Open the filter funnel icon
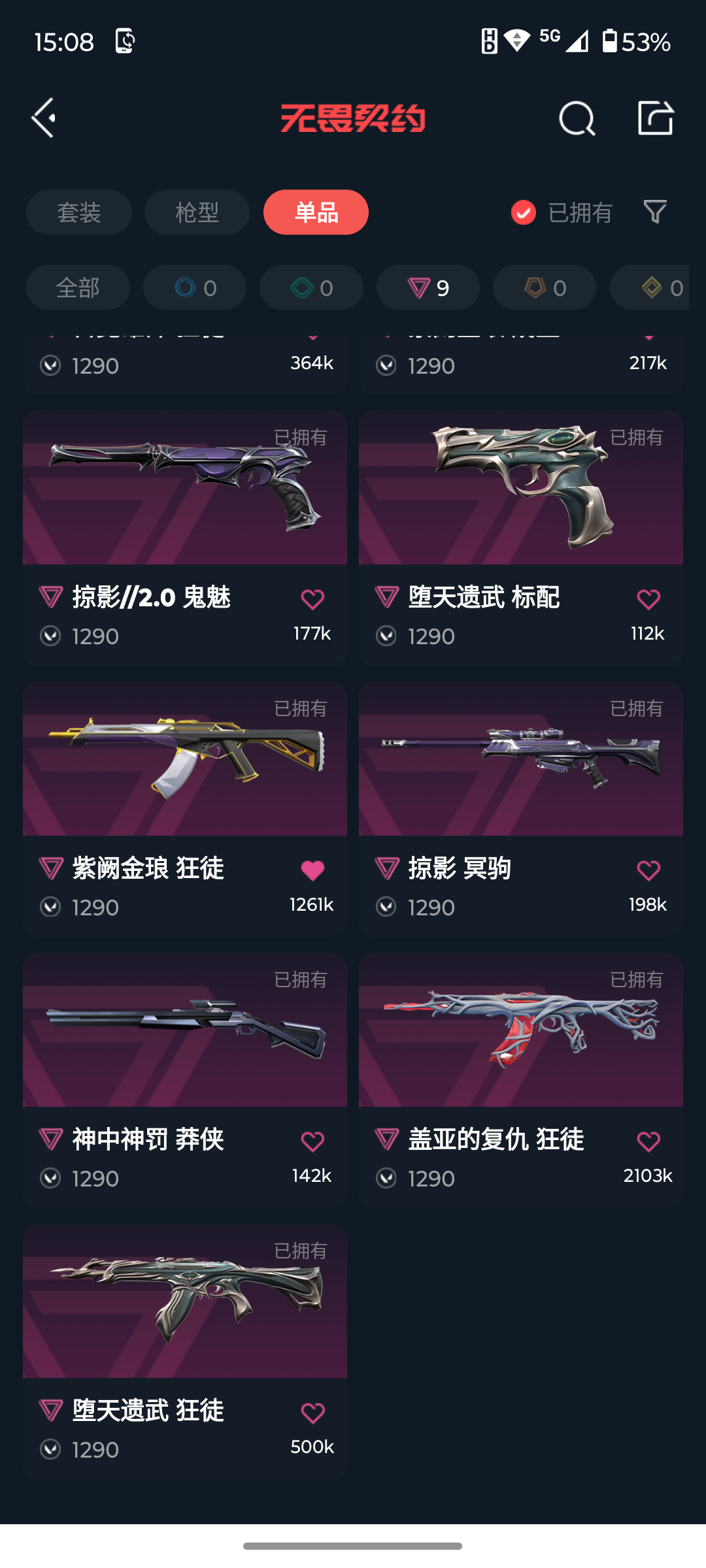 click(x=655, y=212)
